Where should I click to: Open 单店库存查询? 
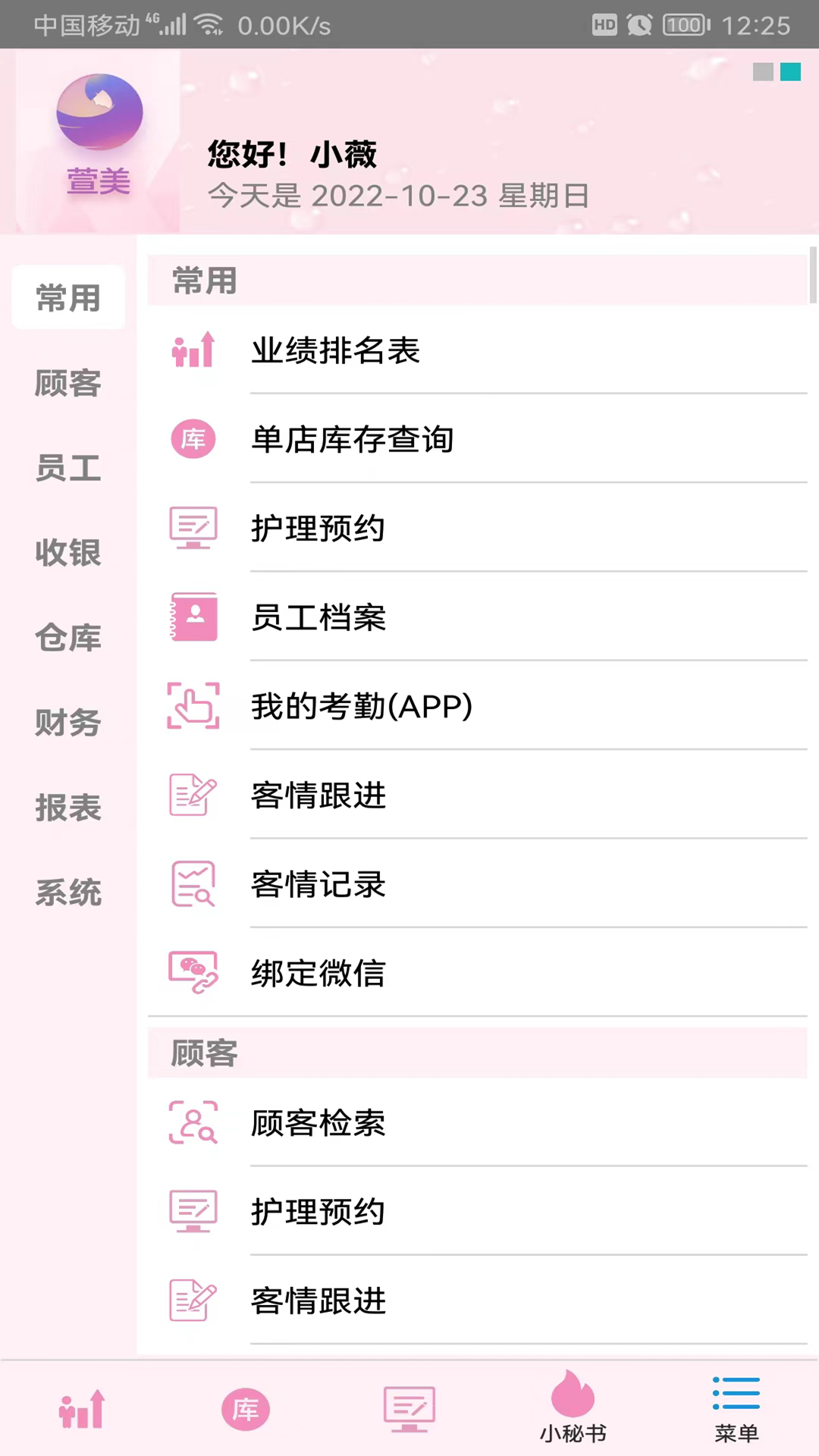(x=478, y=439)
